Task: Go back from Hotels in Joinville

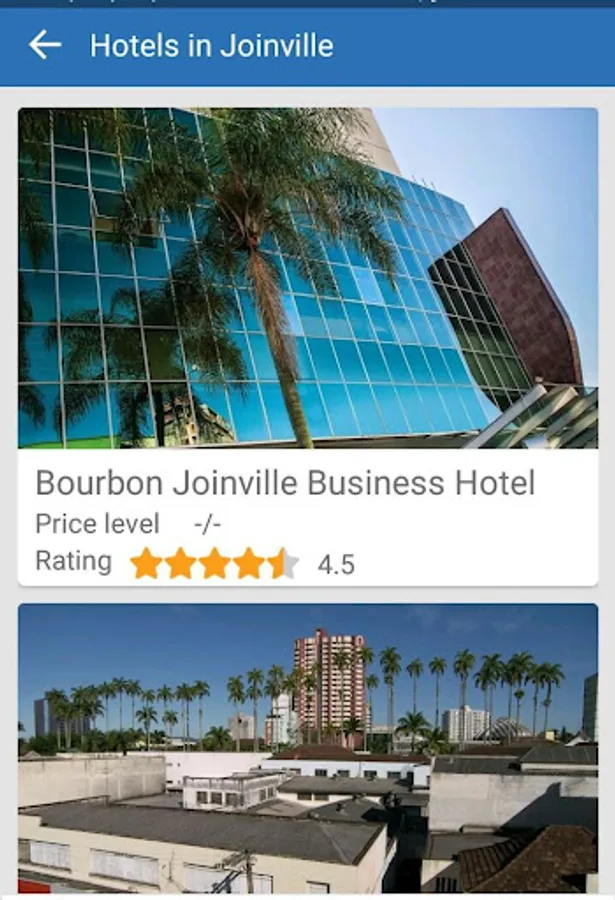Action: [45, 45]
